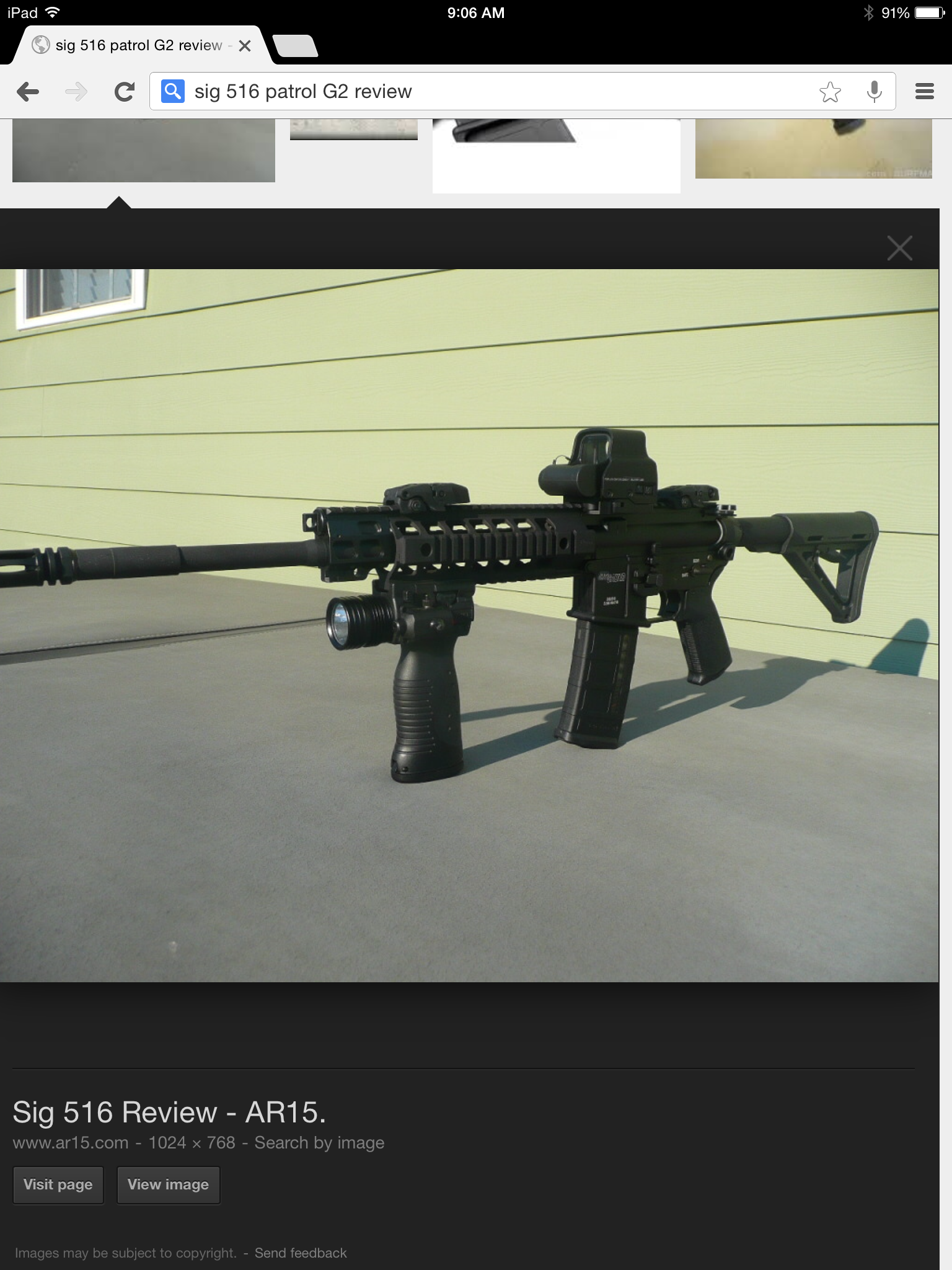Open the Chrome menu
This screenshot has height=1270, width=952.
pyautogui.click(x=924, y=92)
